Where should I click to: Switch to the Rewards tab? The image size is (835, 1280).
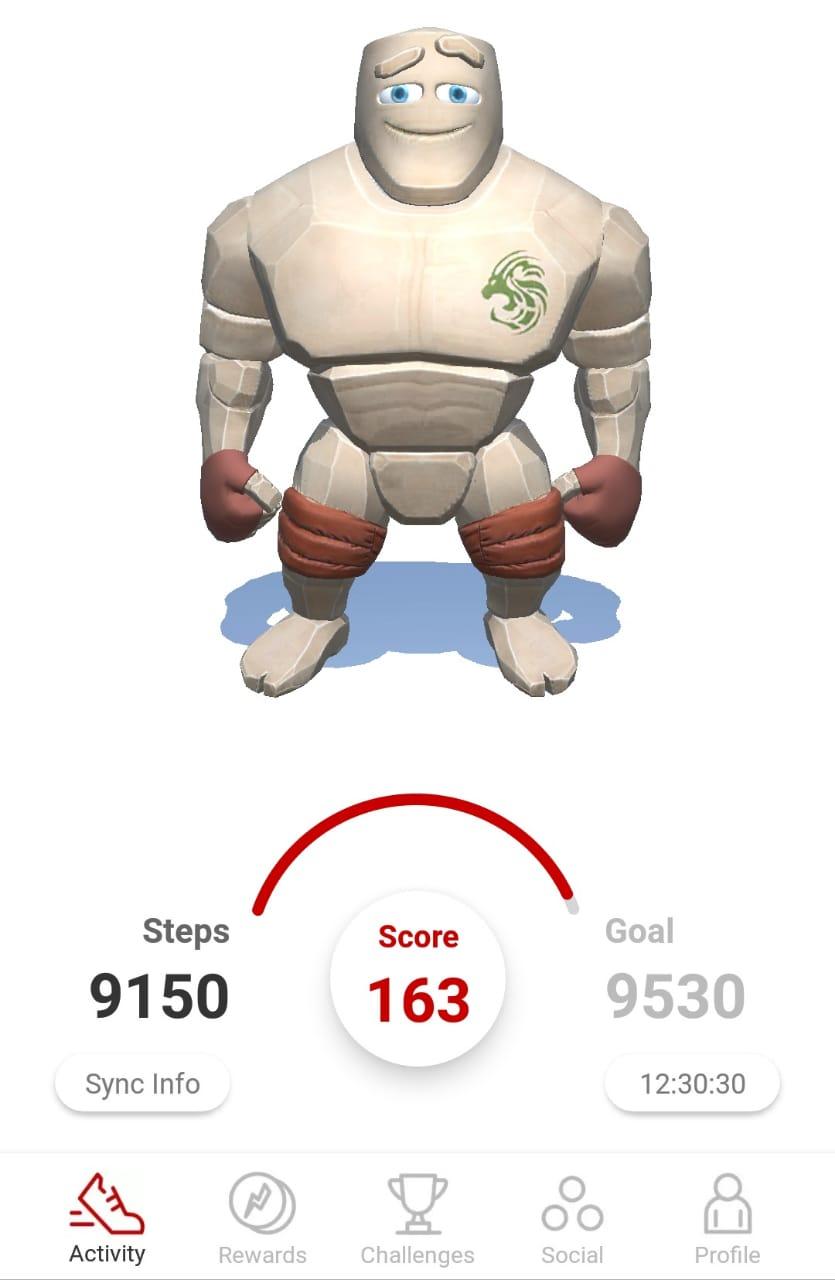click(x=262, y=1219)
